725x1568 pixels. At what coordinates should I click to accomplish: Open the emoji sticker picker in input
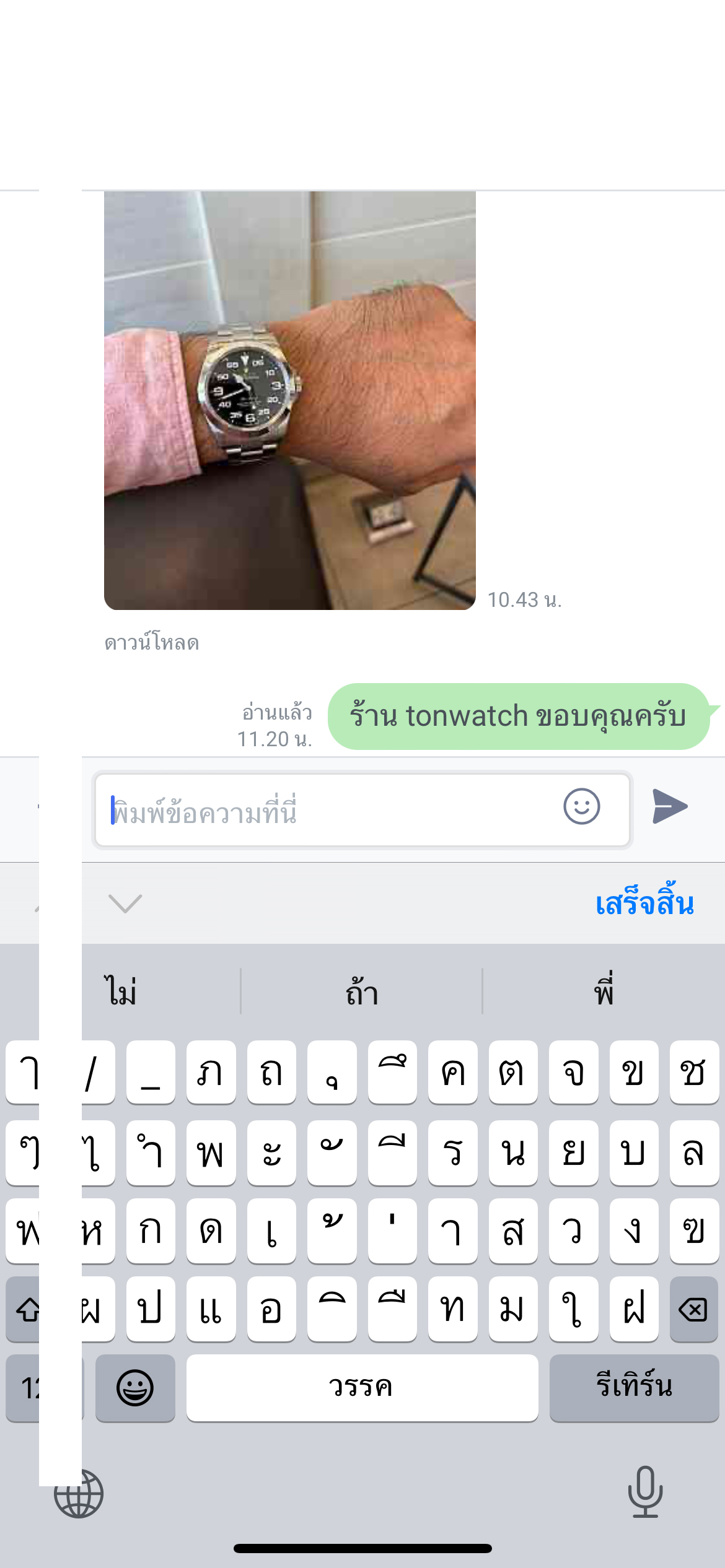tap(581, 806)
